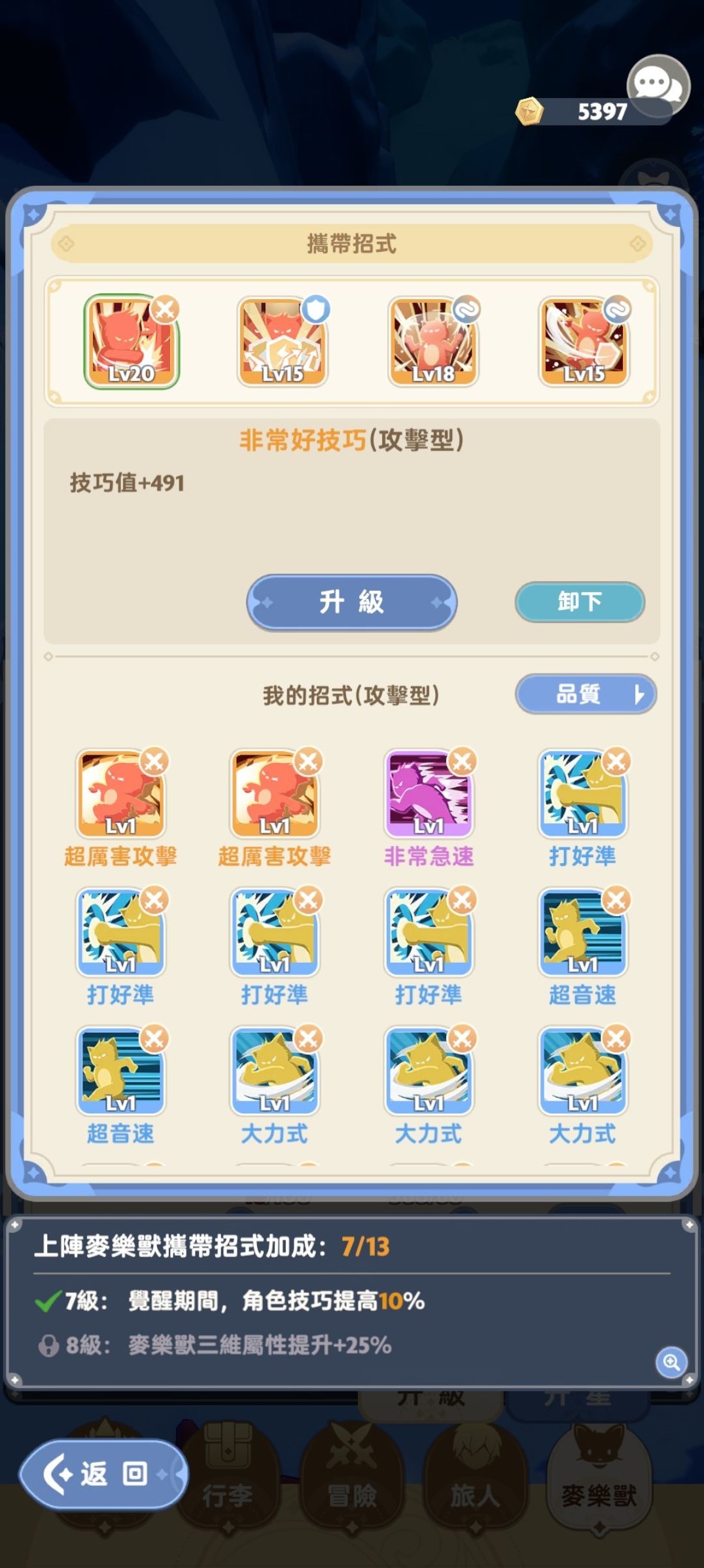704x1568 pixels.
Task: Tap 卸下 to unequip the skill
Action: (x=580, y=601)
